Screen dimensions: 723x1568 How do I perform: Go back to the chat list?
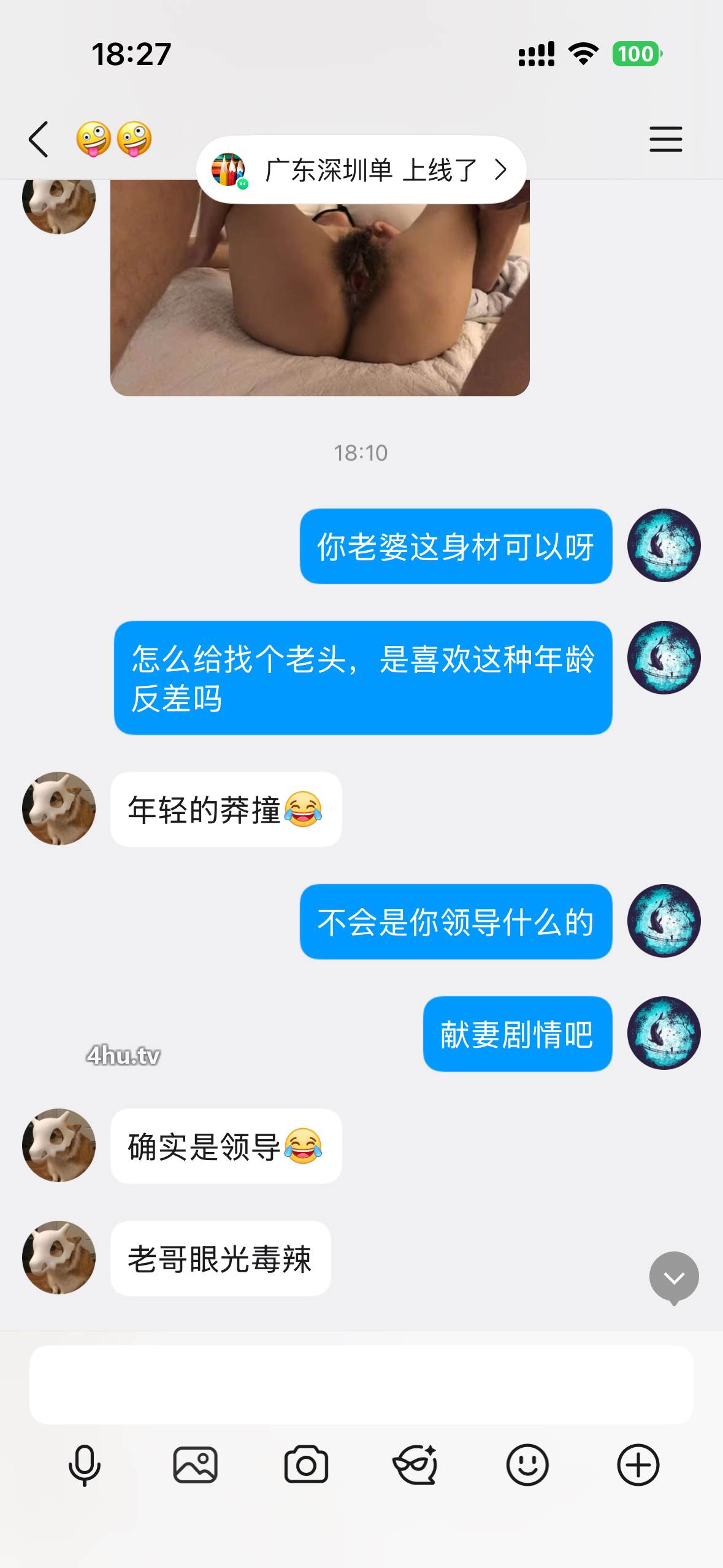[x=39, y=139]
